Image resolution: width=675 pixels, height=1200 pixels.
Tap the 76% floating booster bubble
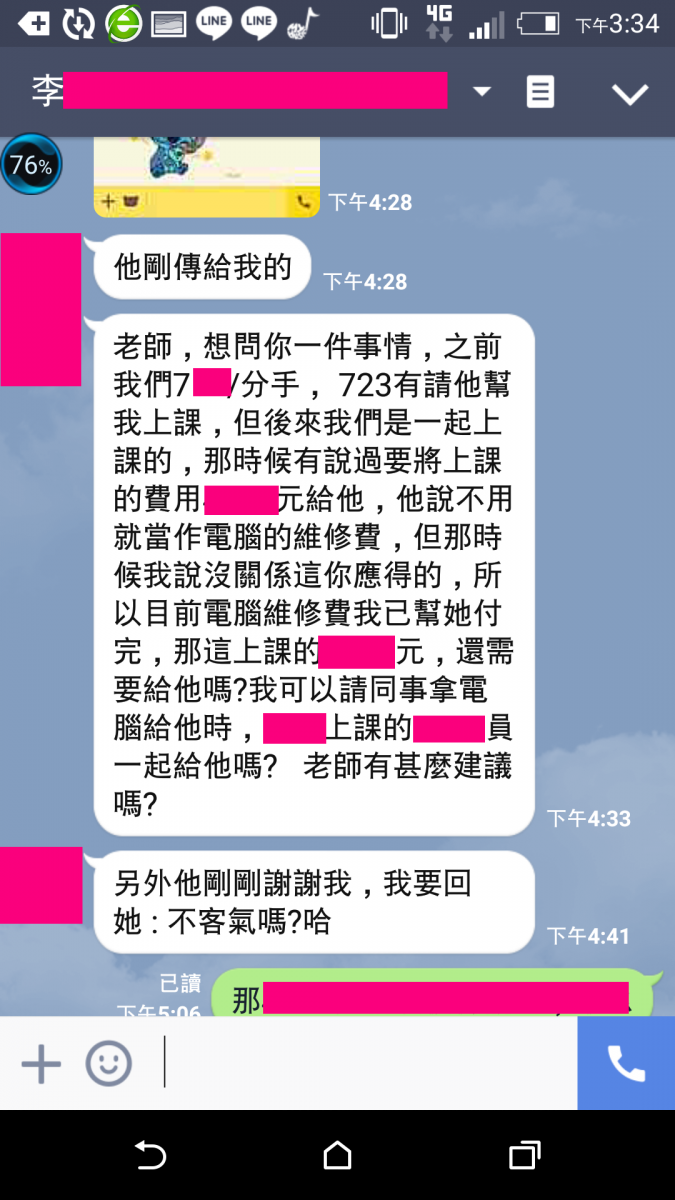pos(31,165)
